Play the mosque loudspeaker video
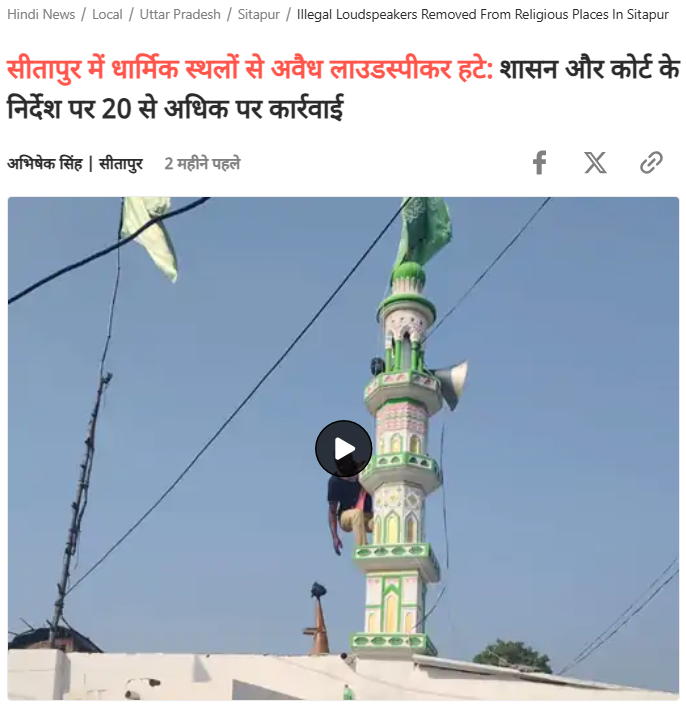Viewport: 686px width, 704px height. tap(343, 448)
